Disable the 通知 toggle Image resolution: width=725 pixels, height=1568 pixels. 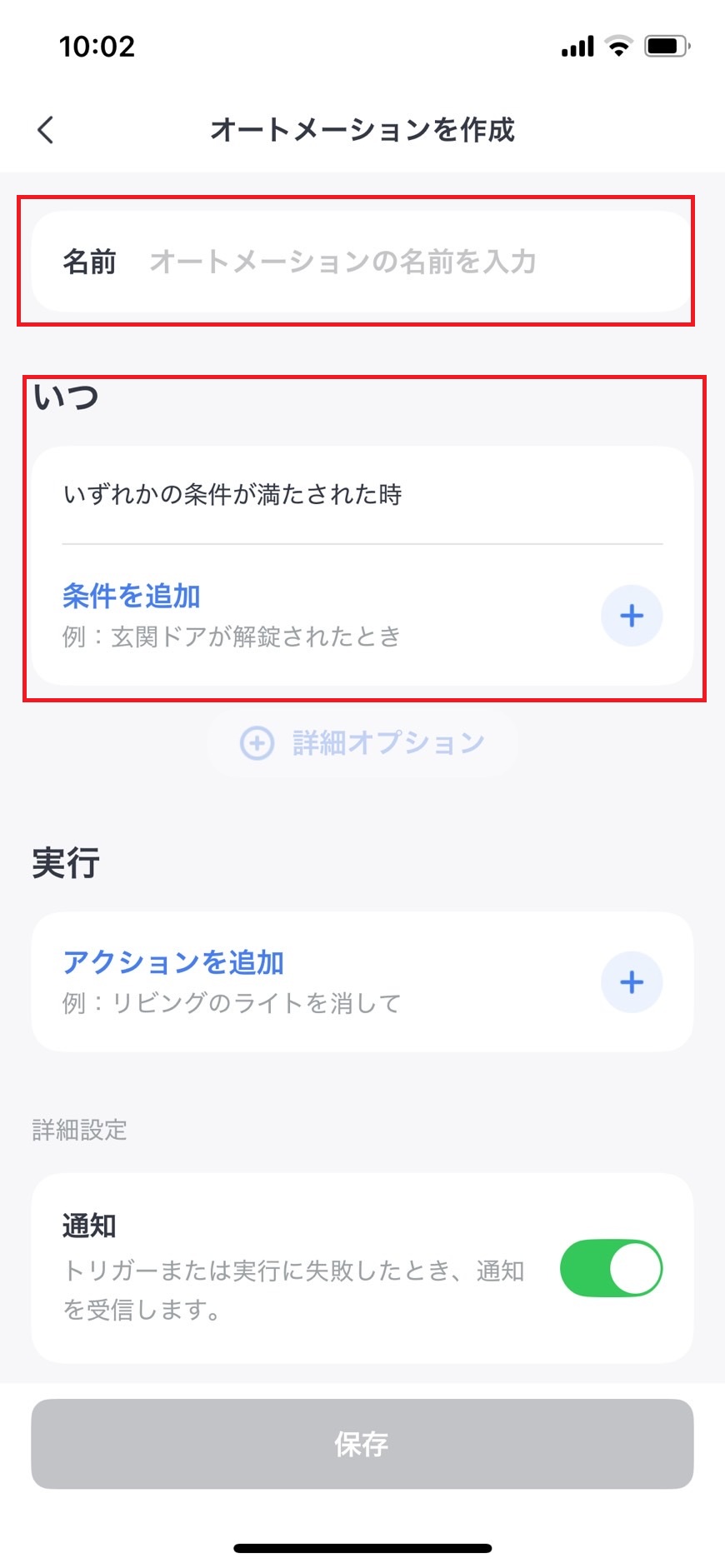click(x=611, y=1268)
